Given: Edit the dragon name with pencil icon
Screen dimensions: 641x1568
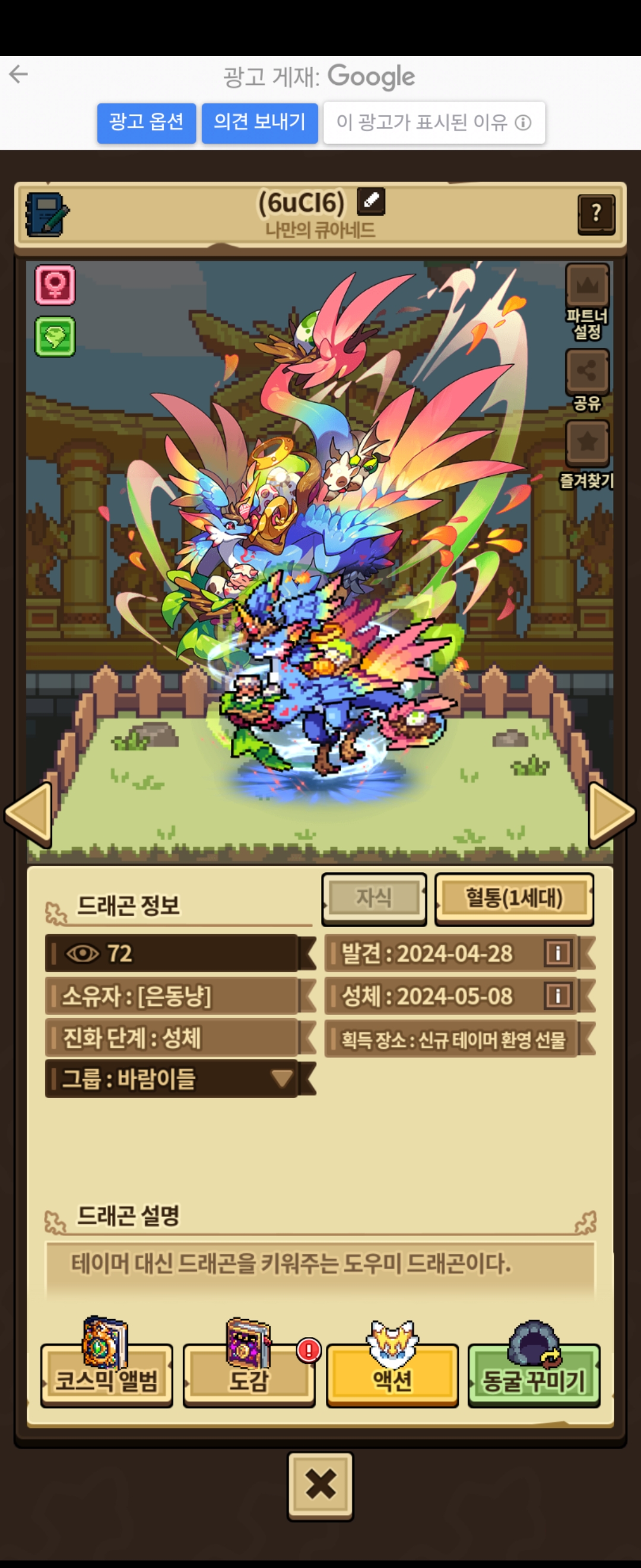Looking at the screenshot, I should pyautogui.click(x=371, y=201).
